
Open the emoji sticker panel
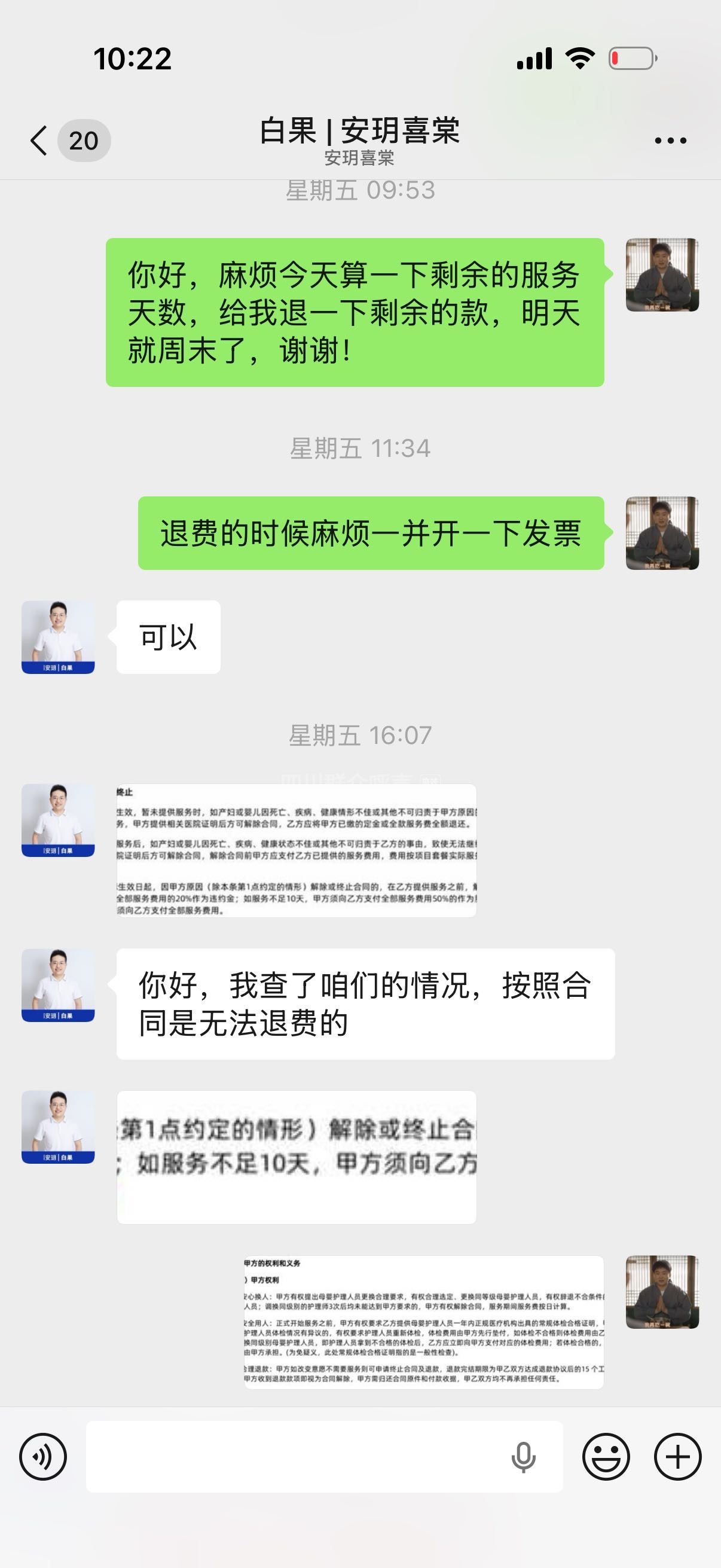[x=606, y=1457]
